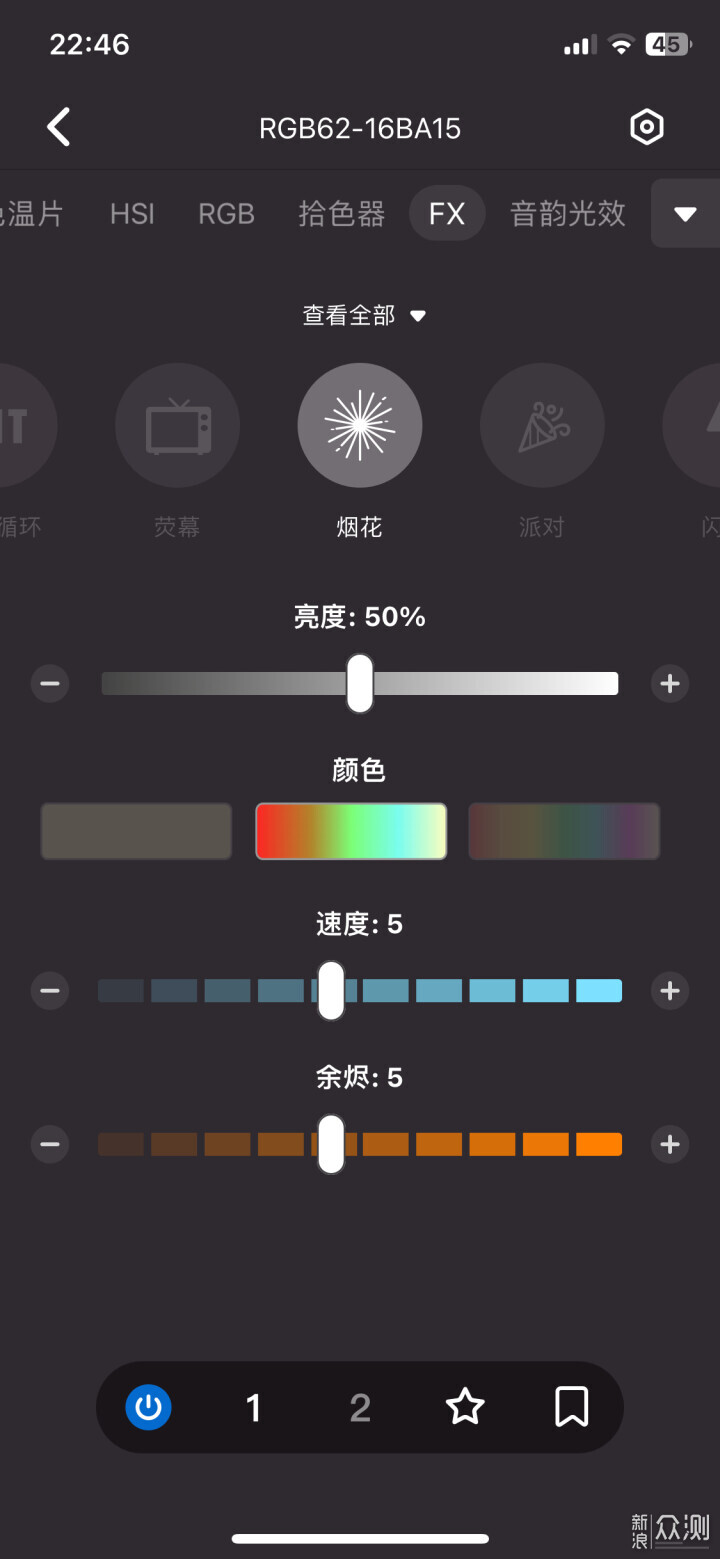Image resolution: width=720 pixels, height=1559 pixels.
Task: Select preset 2 in the bottom bar
Action: pos(360,1408)
